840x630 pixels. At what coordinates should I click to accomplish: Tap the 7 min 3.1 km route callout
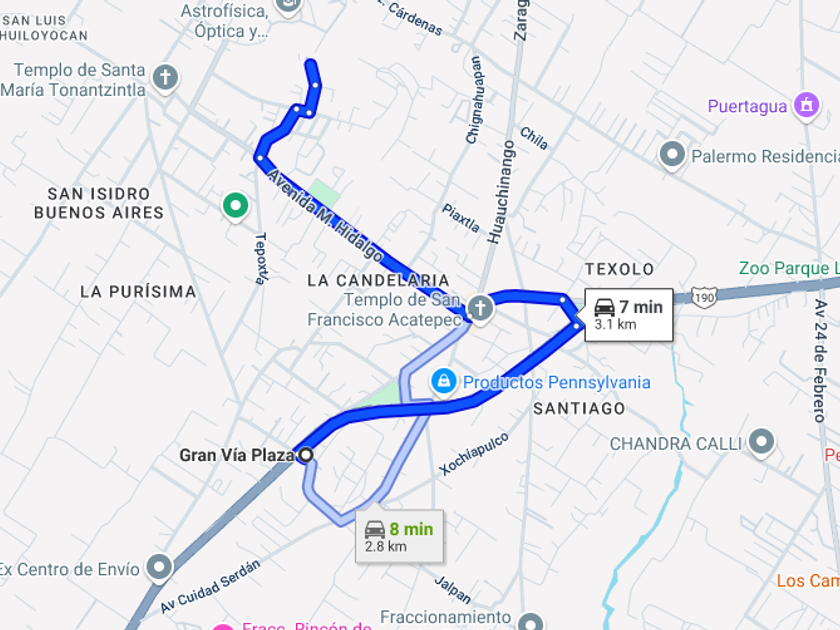629,315
